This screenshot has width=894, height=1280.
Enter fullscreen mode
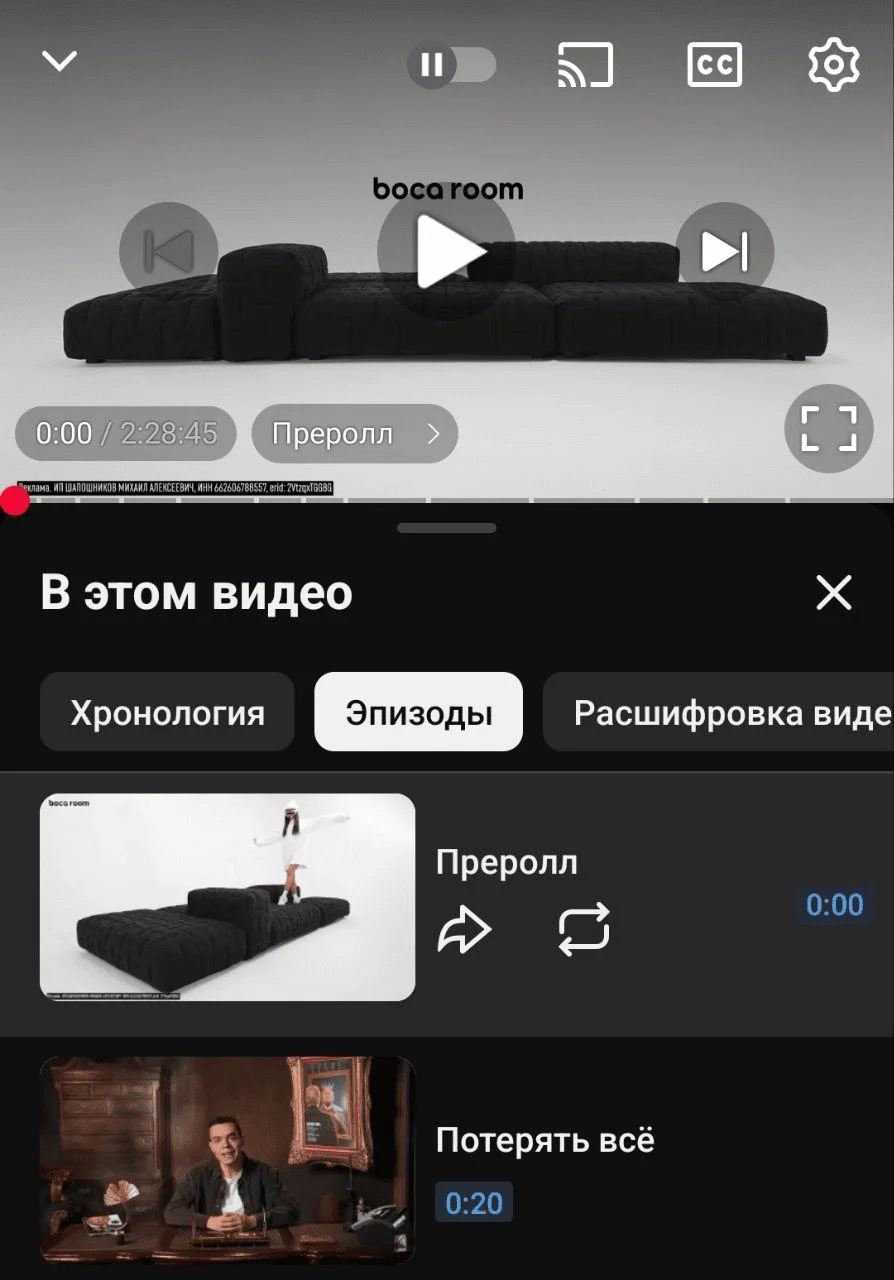point(829,429)
